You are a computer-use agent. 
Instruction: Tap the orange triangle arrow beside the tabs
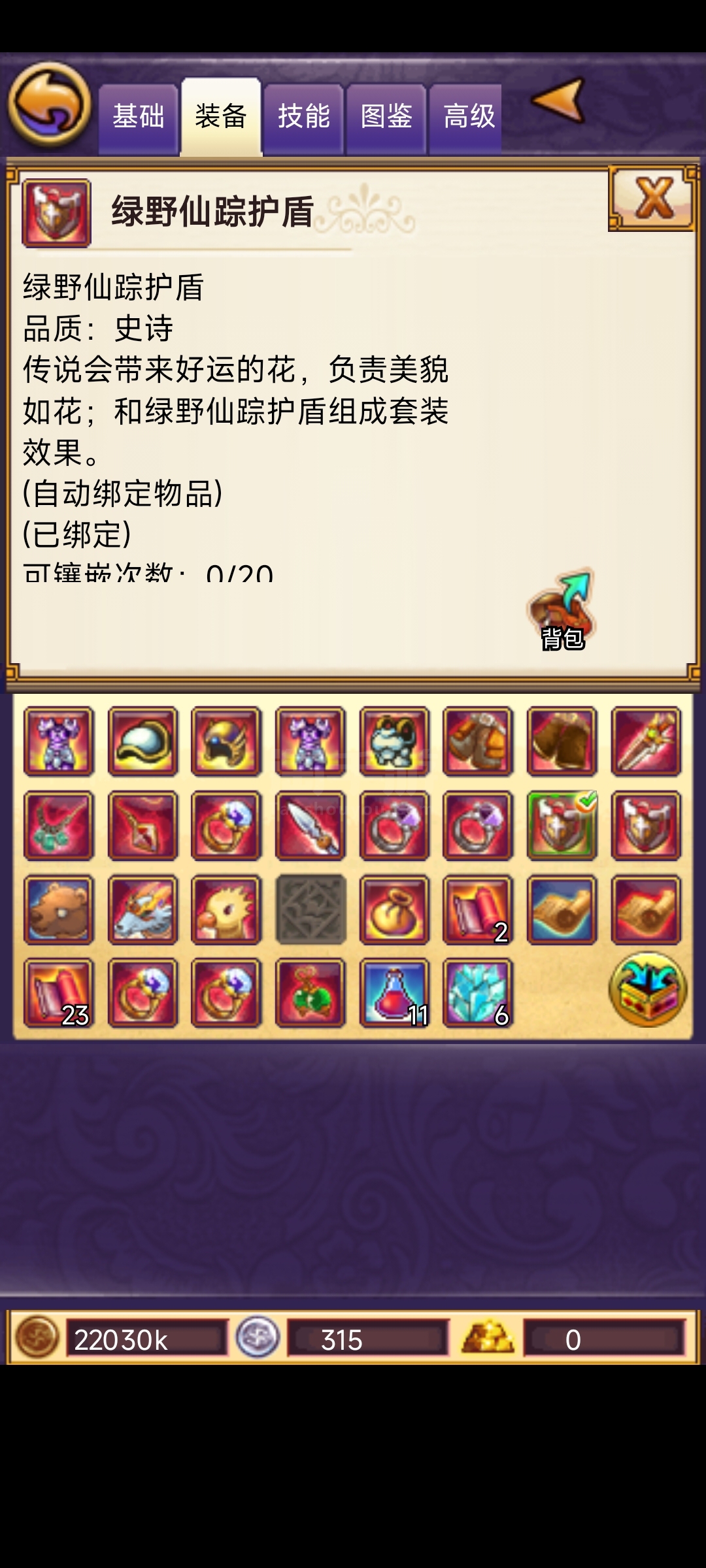click(559, 101)
